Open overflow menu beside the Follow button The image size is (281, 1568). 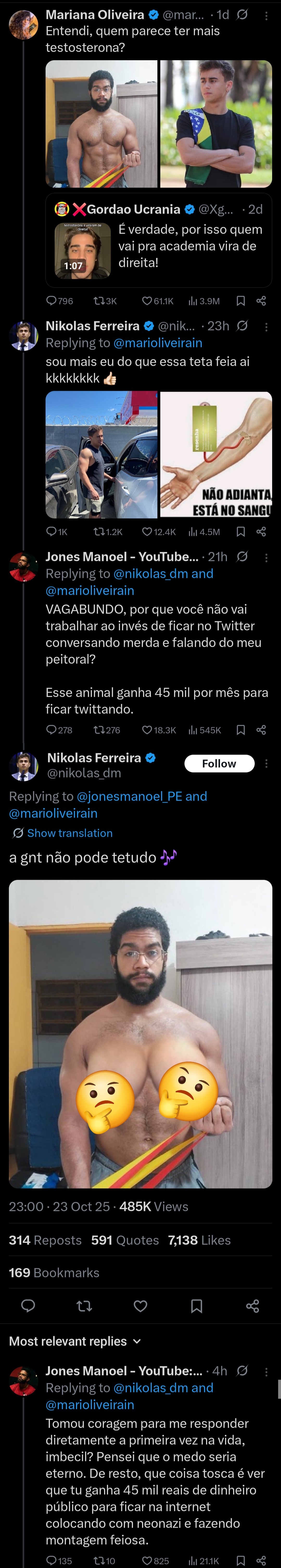click(x=266, y=763)
